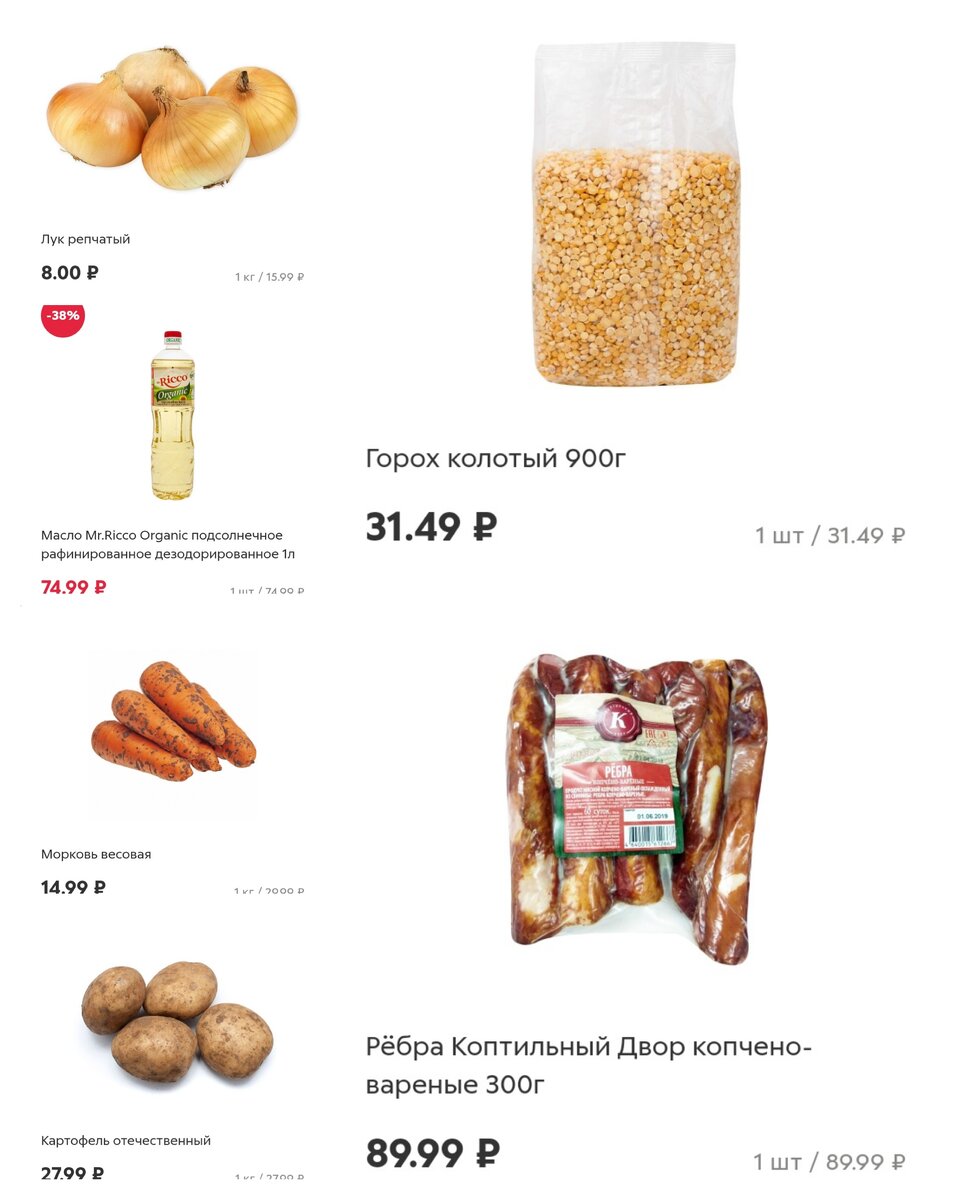Click the Картофель отечественный product name
The width and height of the screenshot is (956, 1200).
[x=125, y=1139]
